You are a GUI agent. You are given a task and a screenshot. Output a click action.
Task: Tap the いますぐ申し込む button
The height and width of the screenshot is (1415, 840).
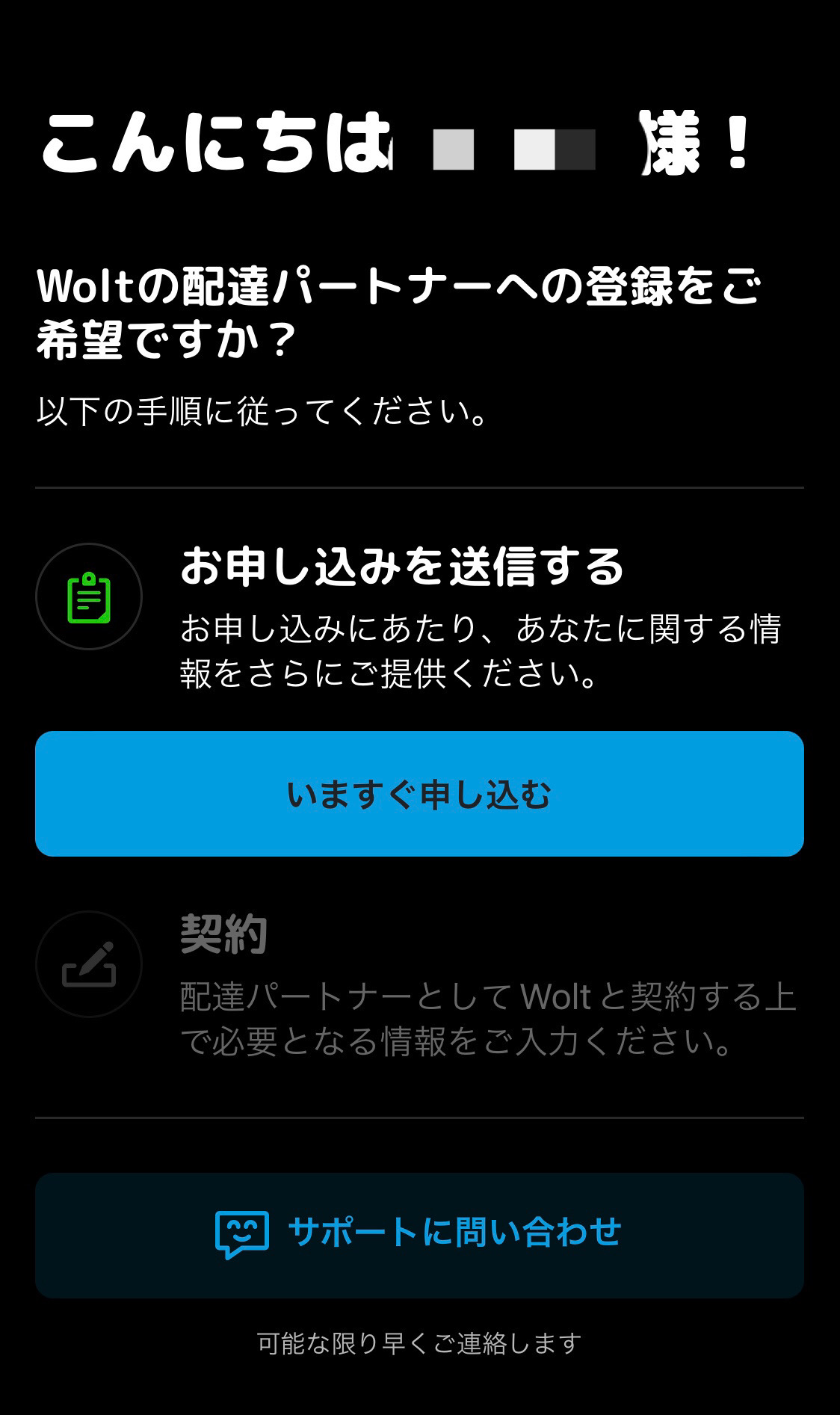[x=419, y=794]
